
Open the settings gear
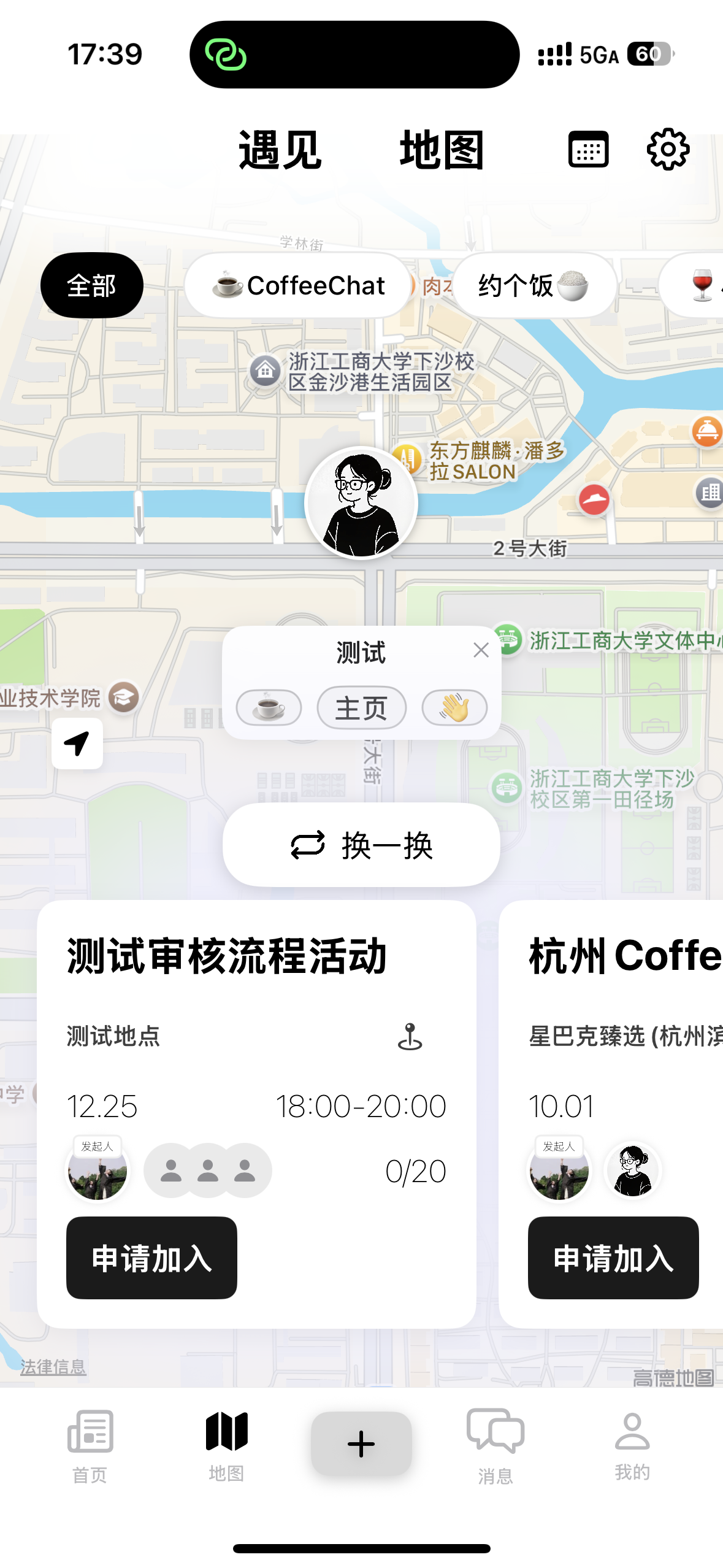pos(668,149)
